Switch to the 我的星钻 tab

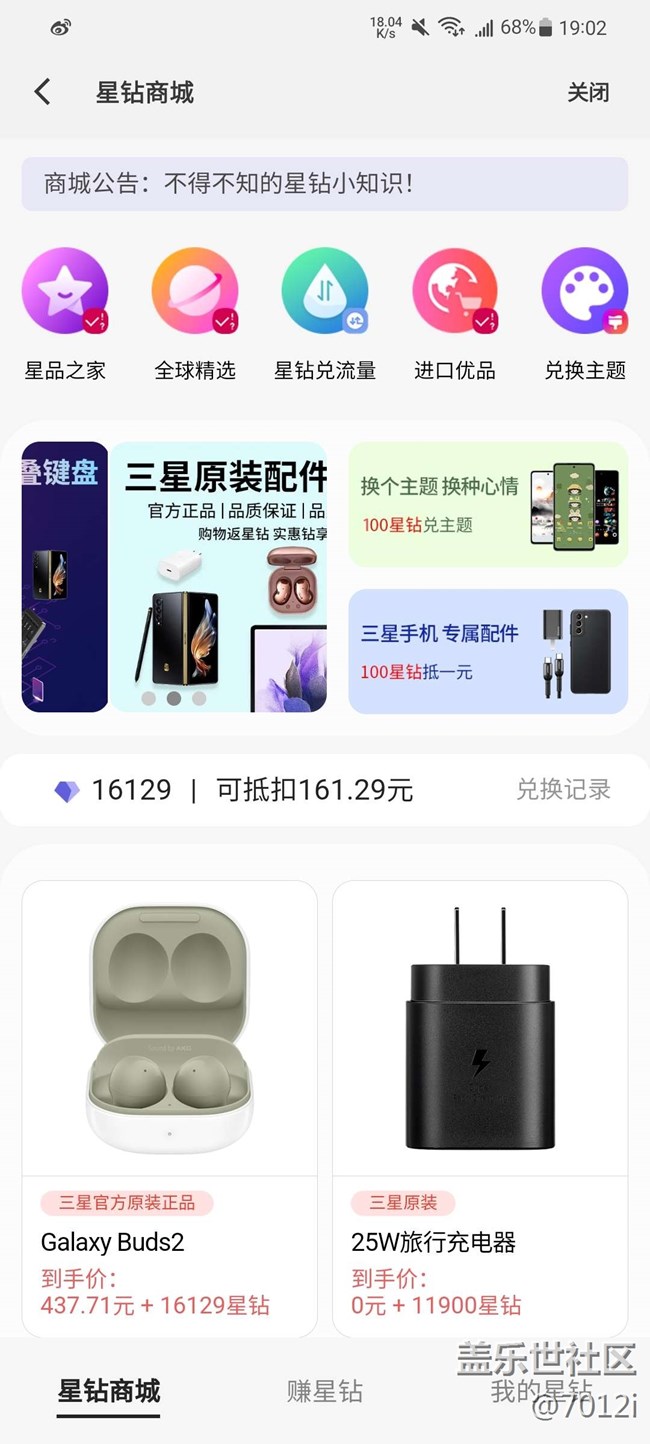(x=541, y=1391)
